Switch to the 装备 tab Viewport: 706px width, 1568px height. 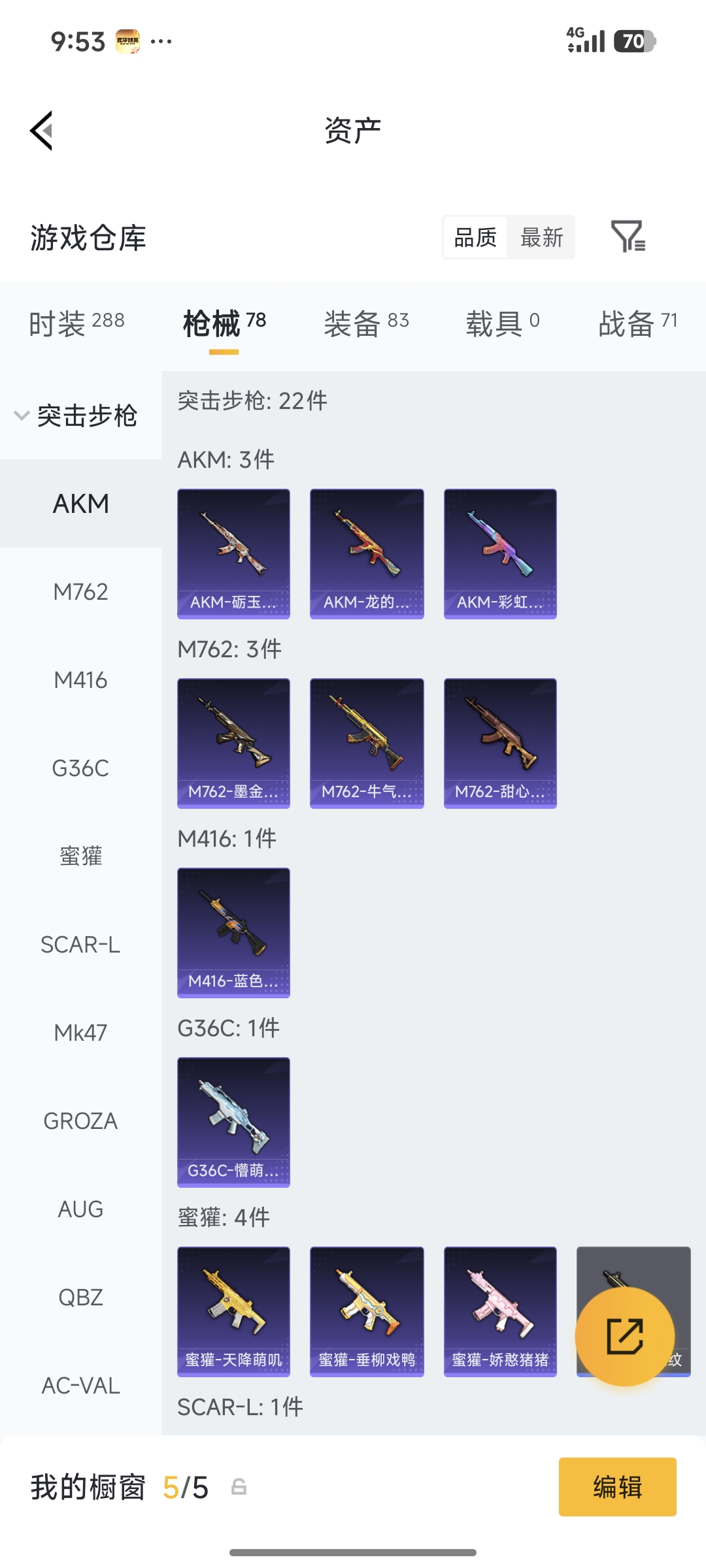point(366,323)
